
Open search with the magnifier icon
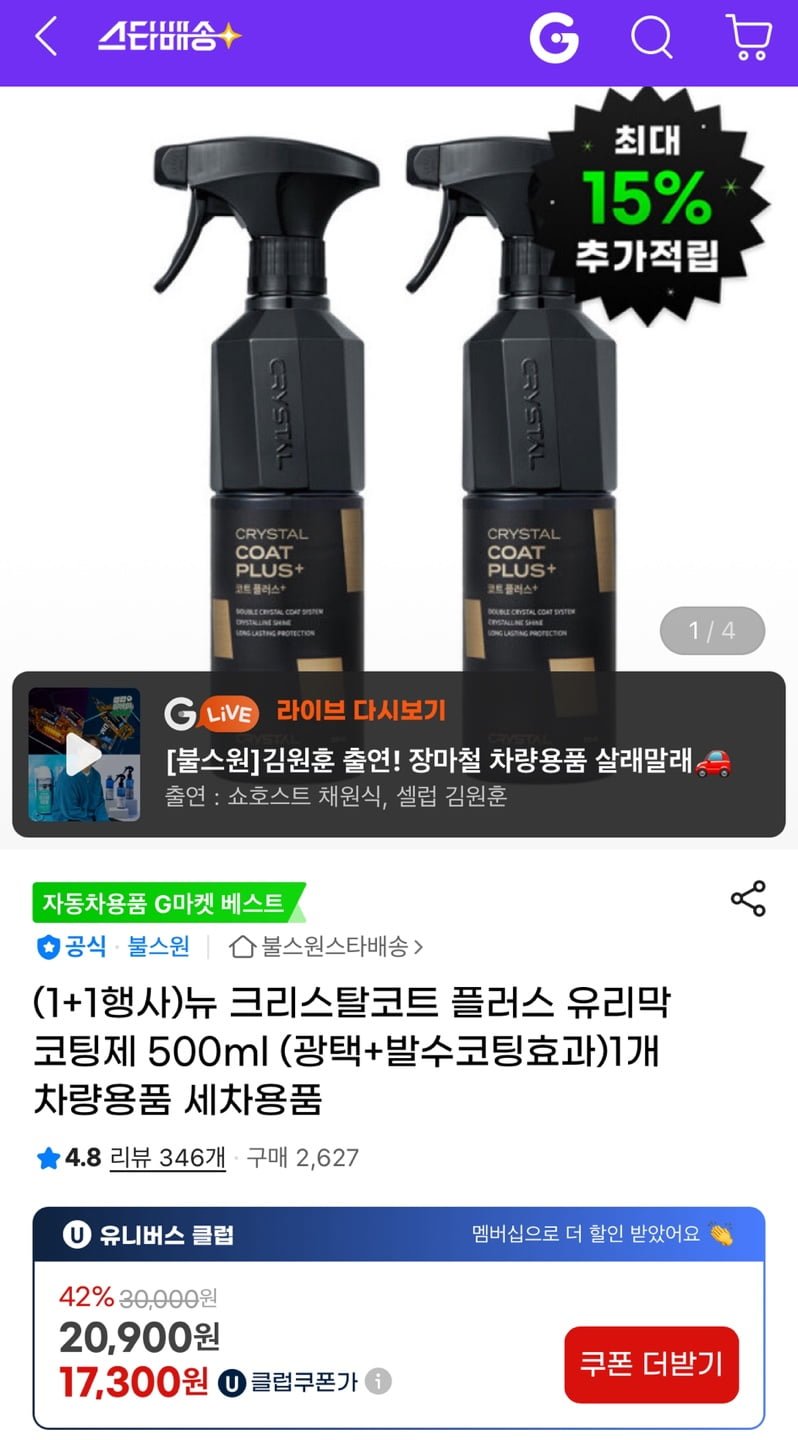[651, 39]
